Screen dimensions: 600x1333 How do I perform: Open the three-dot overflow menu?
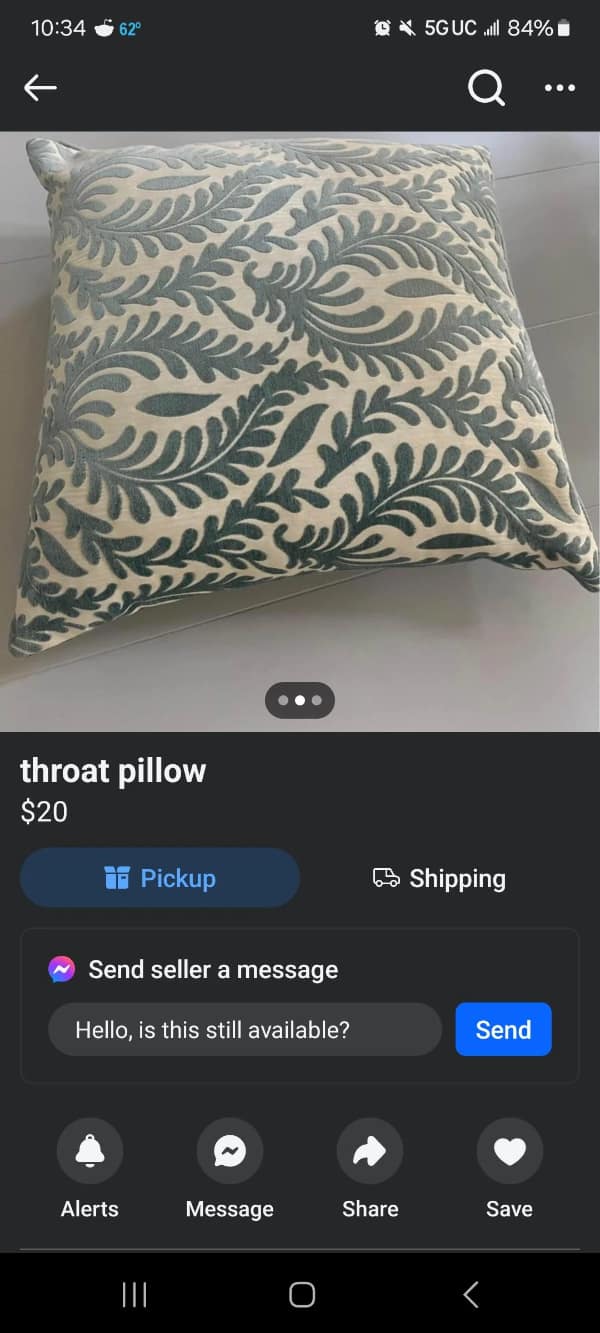(559, 88)
